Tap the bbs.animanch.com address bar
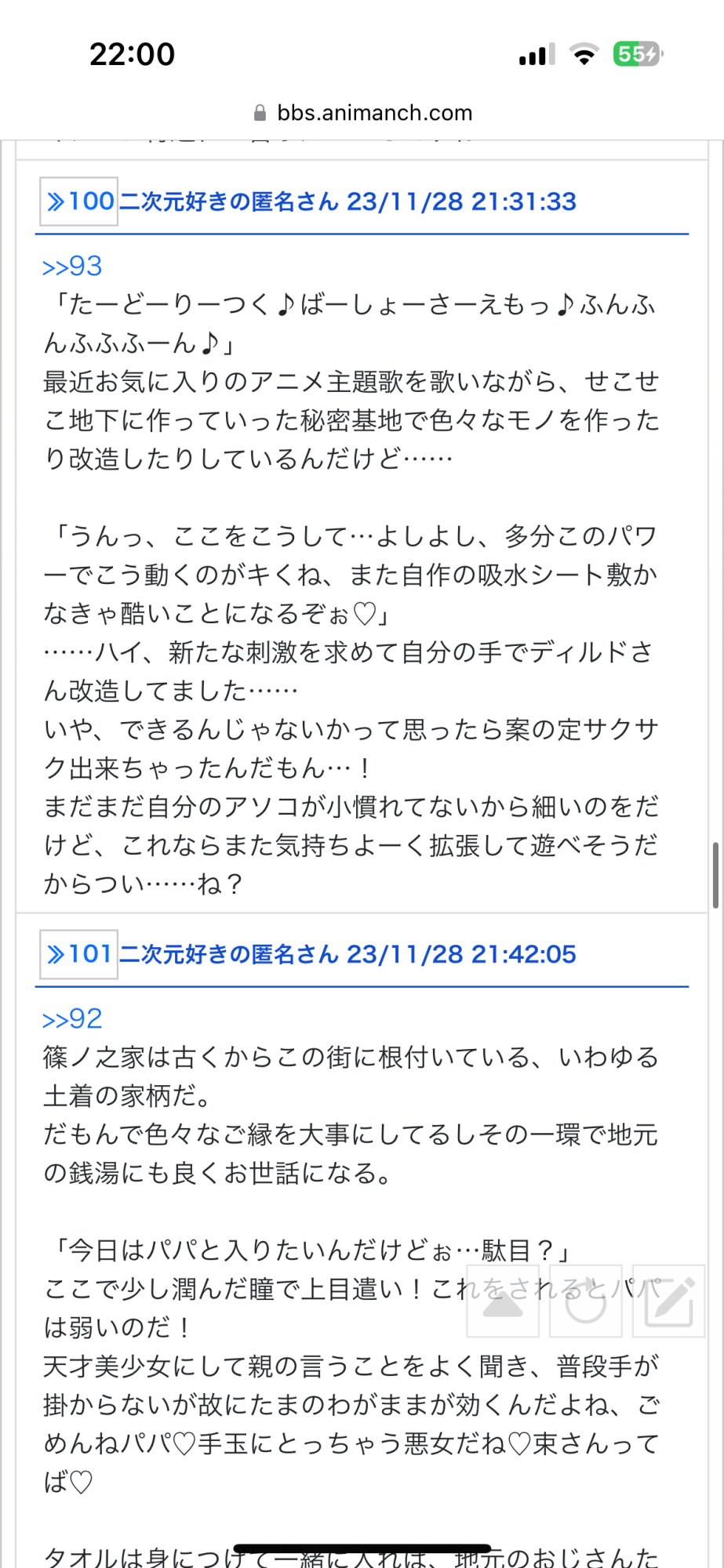 pyautogui.click(x=362, y=113)
